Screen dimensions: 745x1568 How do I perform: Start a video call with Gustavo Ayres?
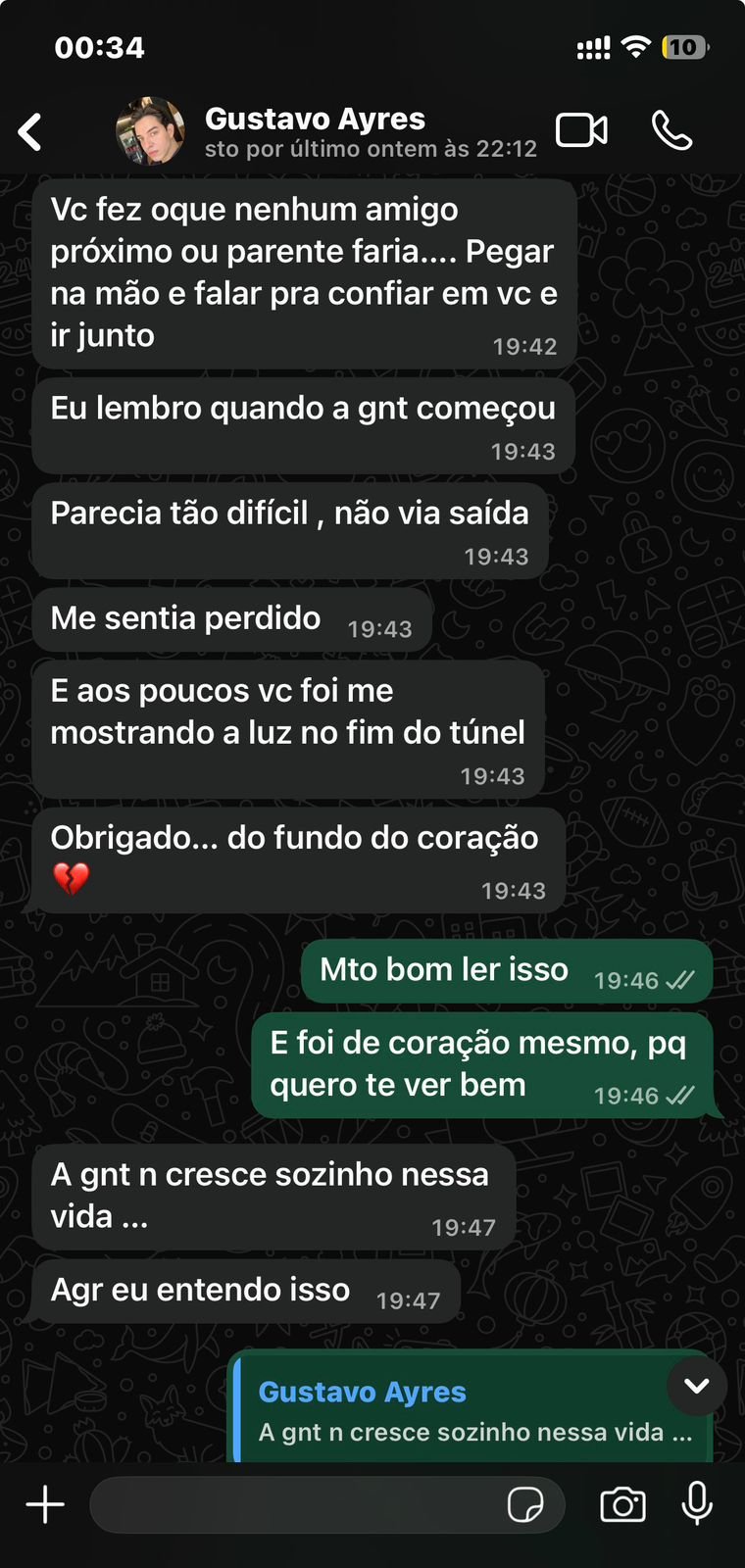581,131
